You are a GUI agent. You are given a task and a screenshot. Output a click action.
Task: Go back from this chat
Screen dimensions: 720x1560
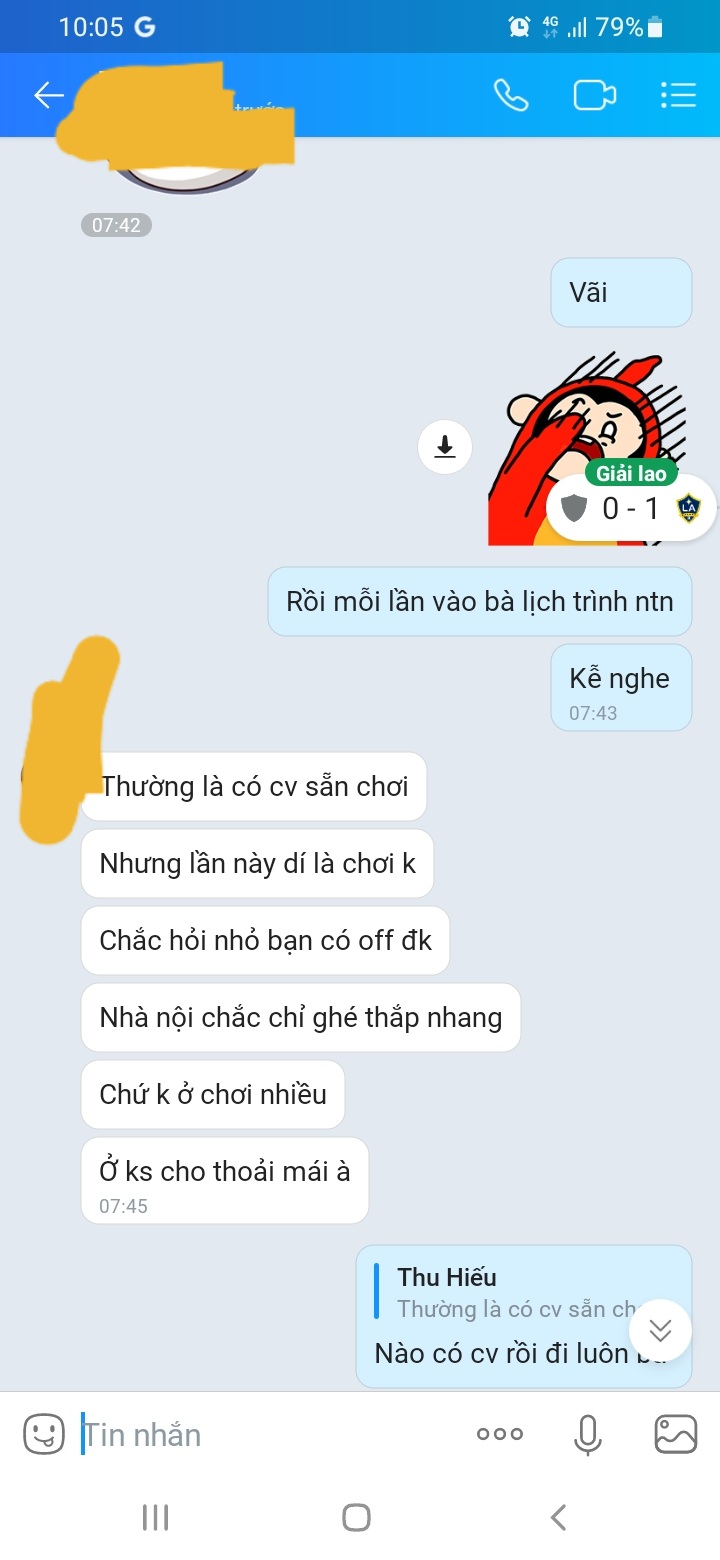coord(48,95)
